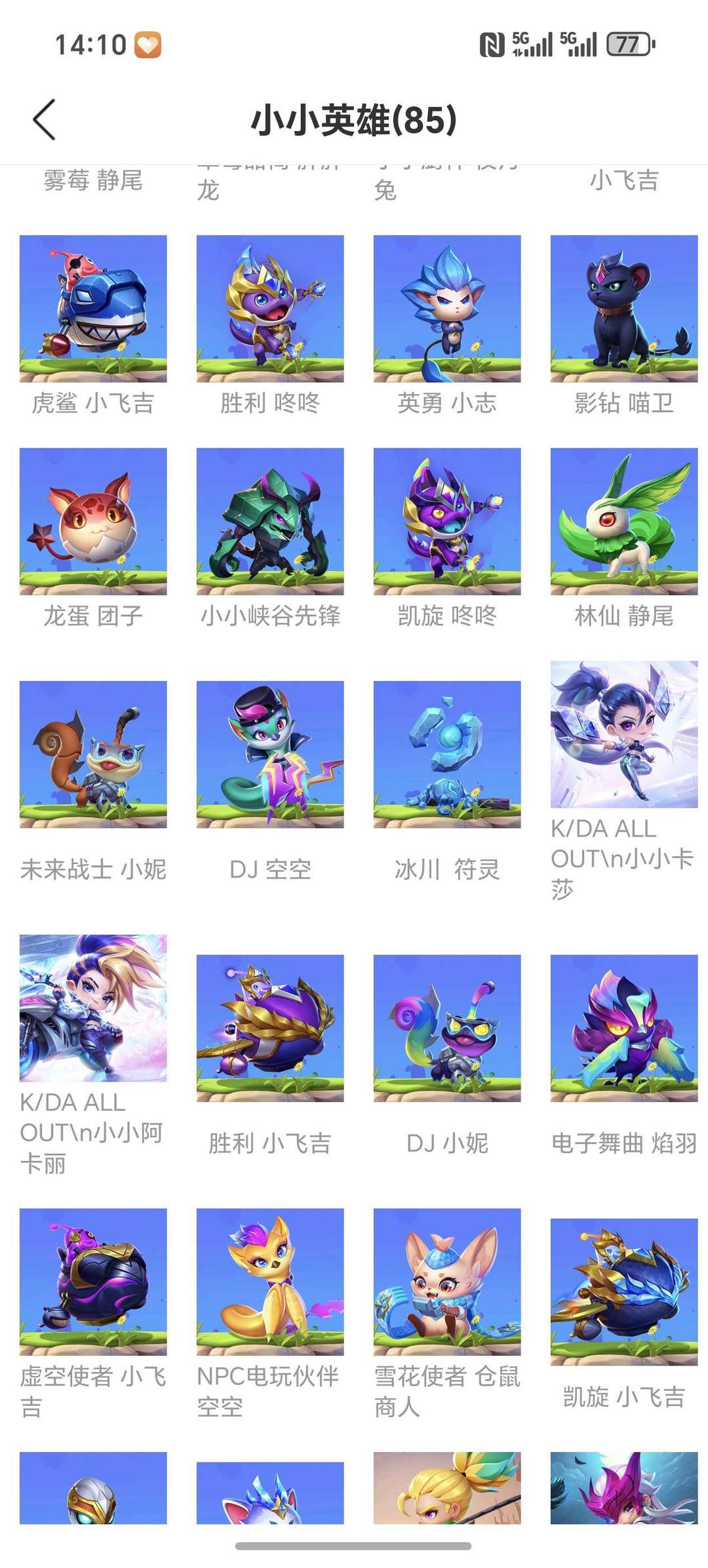Tap 林仙 静尾 little legend

(x=624, y=521)
